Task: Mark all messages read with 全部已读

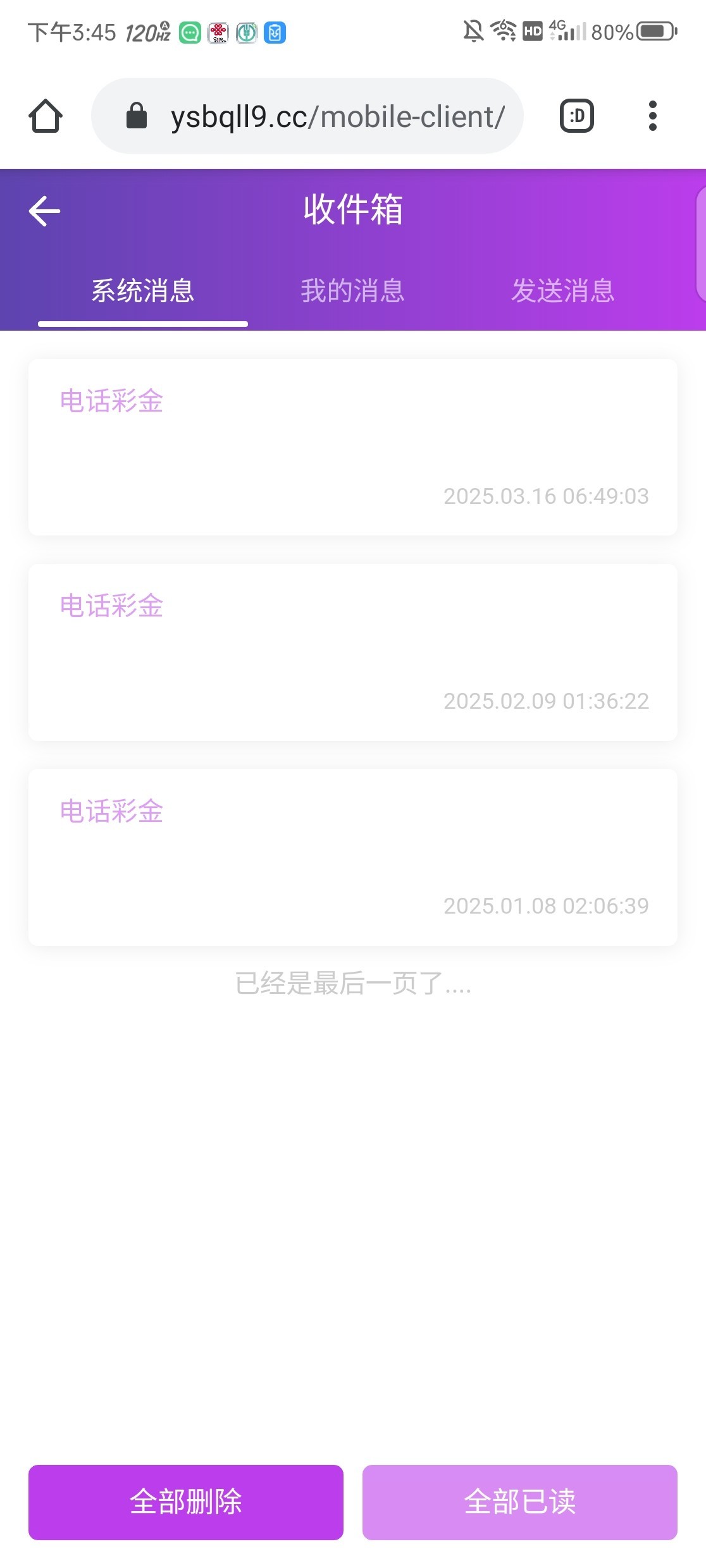Action: pos(519,1502)
